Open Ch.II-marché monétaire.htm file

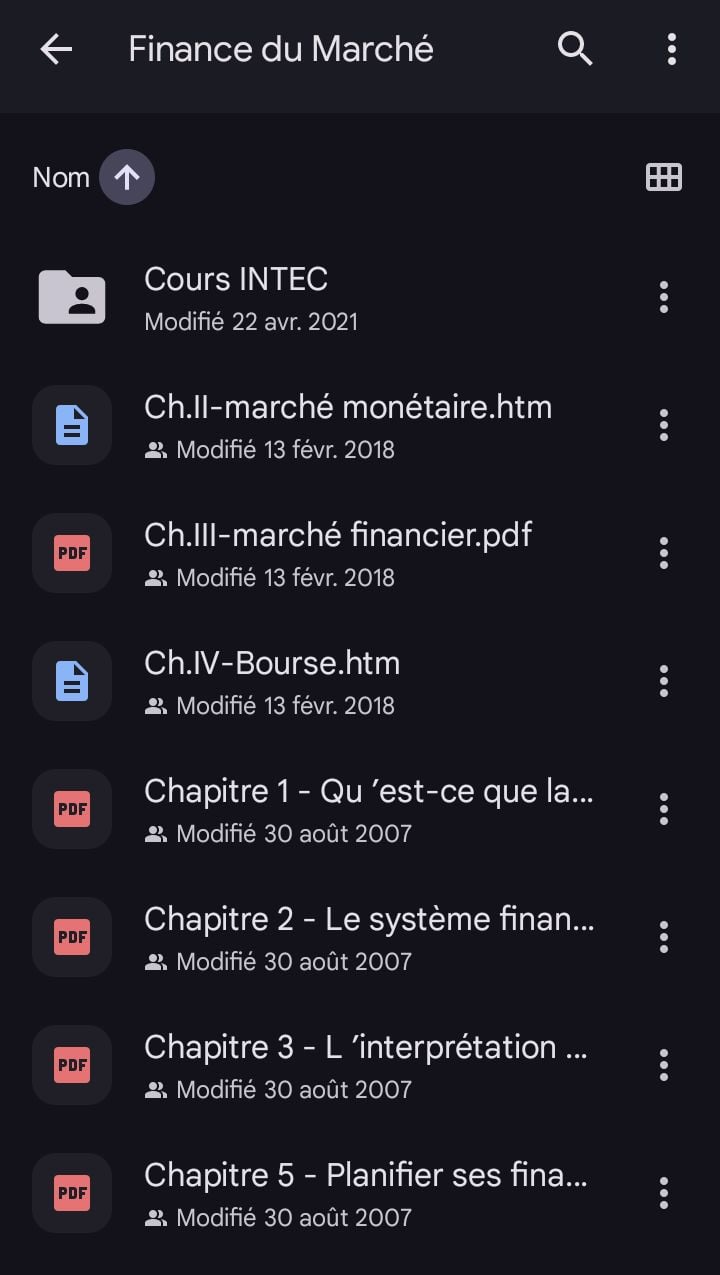pyautogui.click(x=347, y=425)
